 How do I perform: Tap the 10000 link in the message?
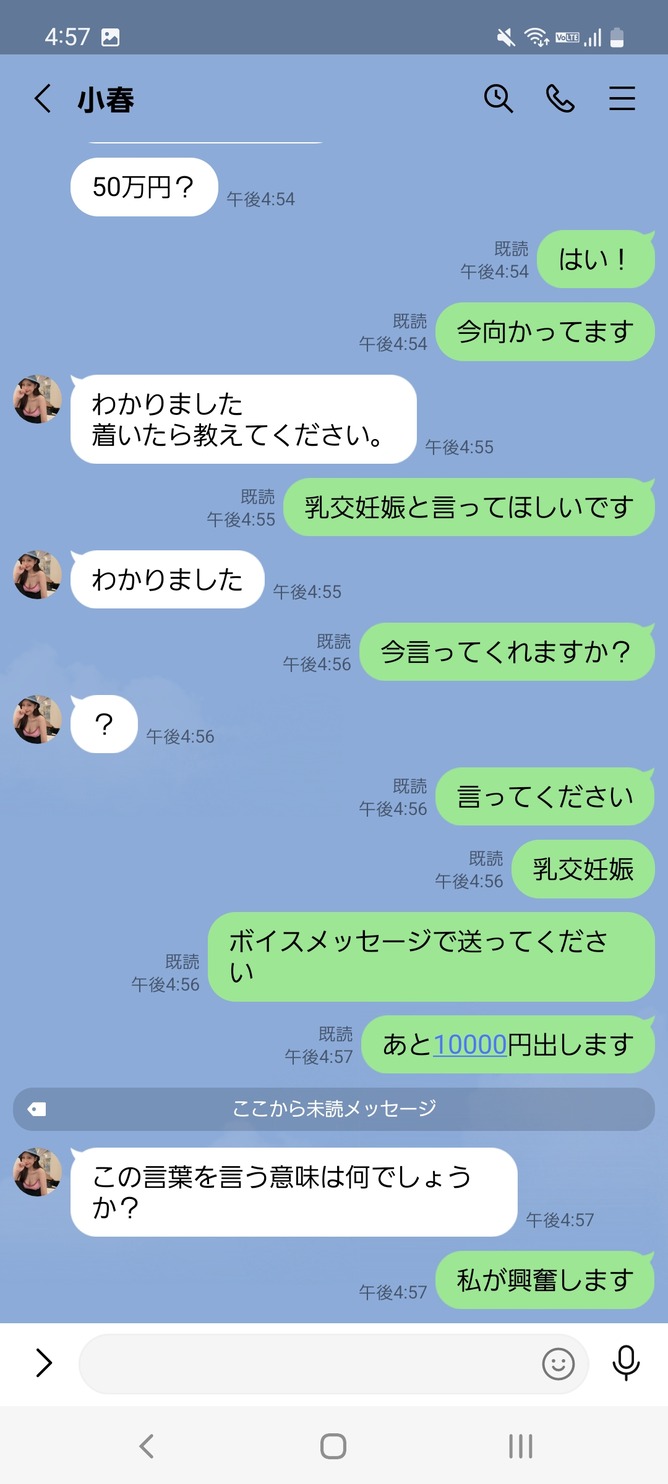coord(470,1045)
